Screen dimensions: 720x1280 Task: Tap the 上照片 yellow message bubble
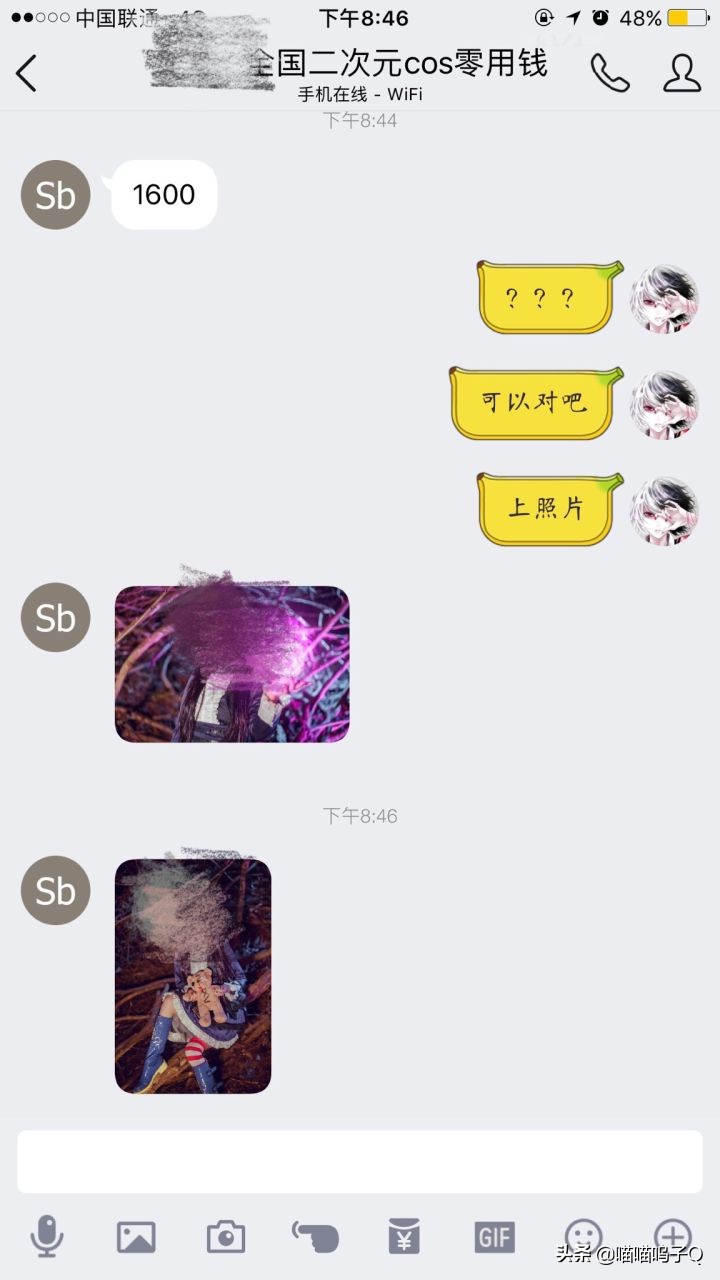pyautogui.click(x=546, y=510)
